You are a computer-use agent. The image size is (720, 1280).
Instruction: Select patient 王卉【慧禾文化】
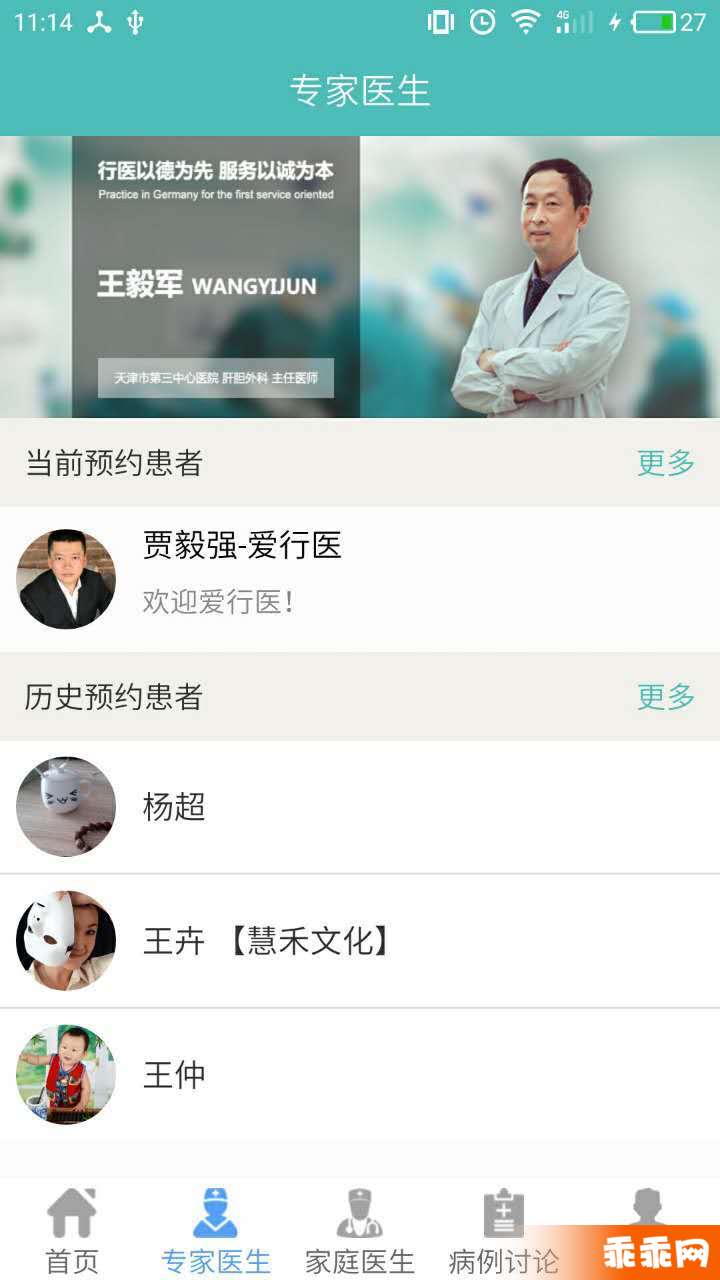tap(360, 941)
